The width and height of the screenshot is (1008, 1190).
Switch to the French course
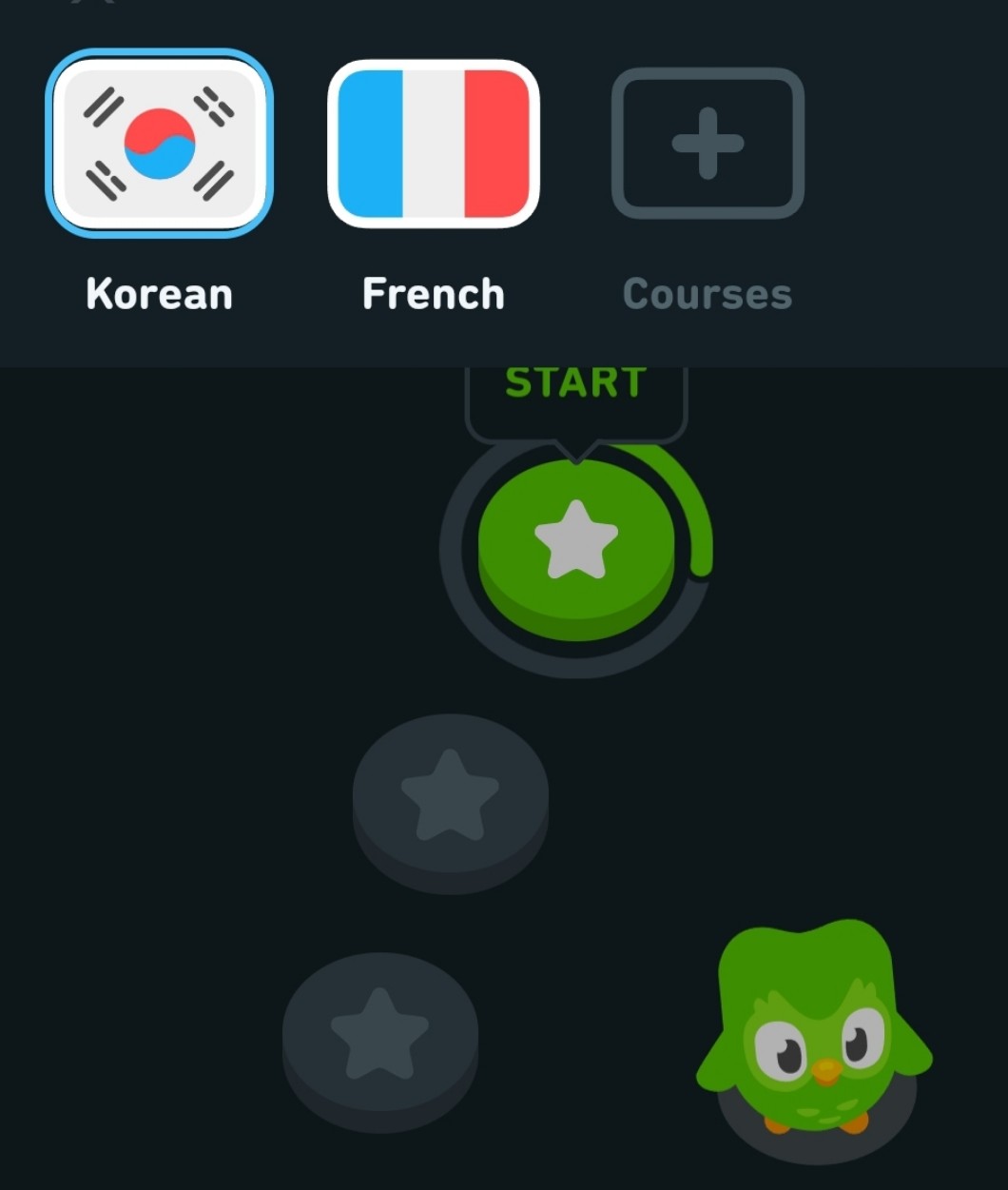434,144
